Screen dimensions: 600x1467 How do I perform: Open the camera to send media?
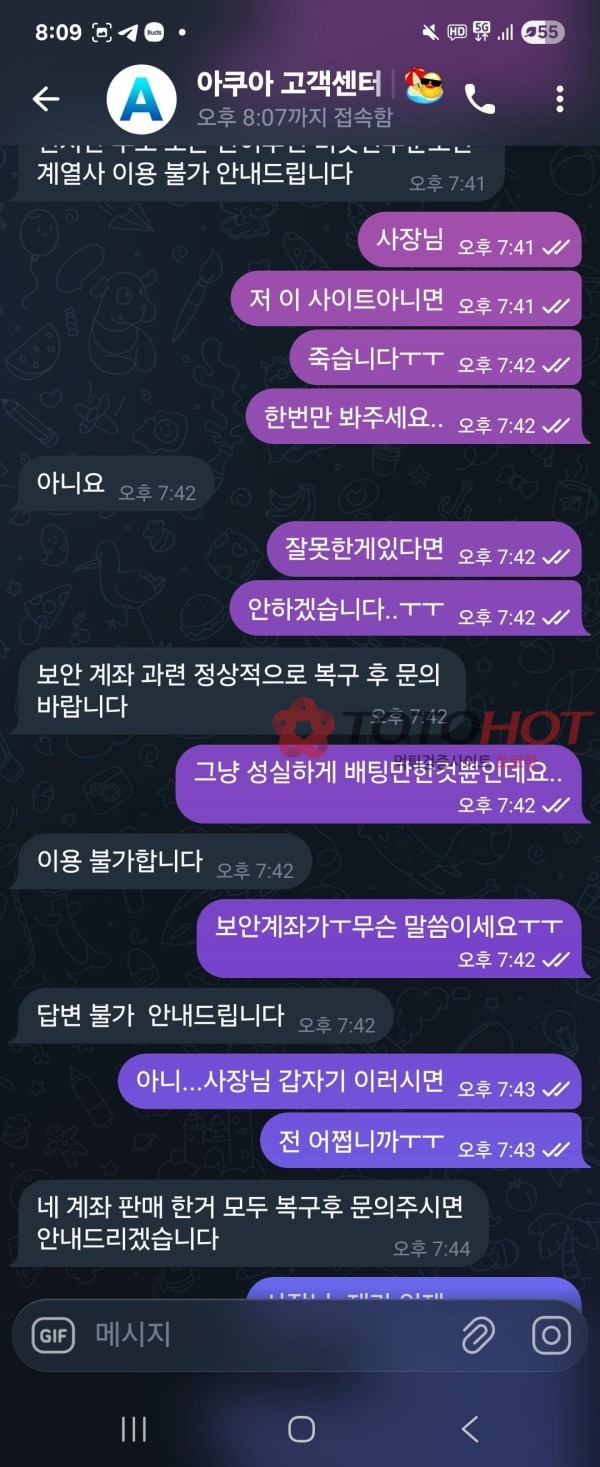(x=551, y=1335)
